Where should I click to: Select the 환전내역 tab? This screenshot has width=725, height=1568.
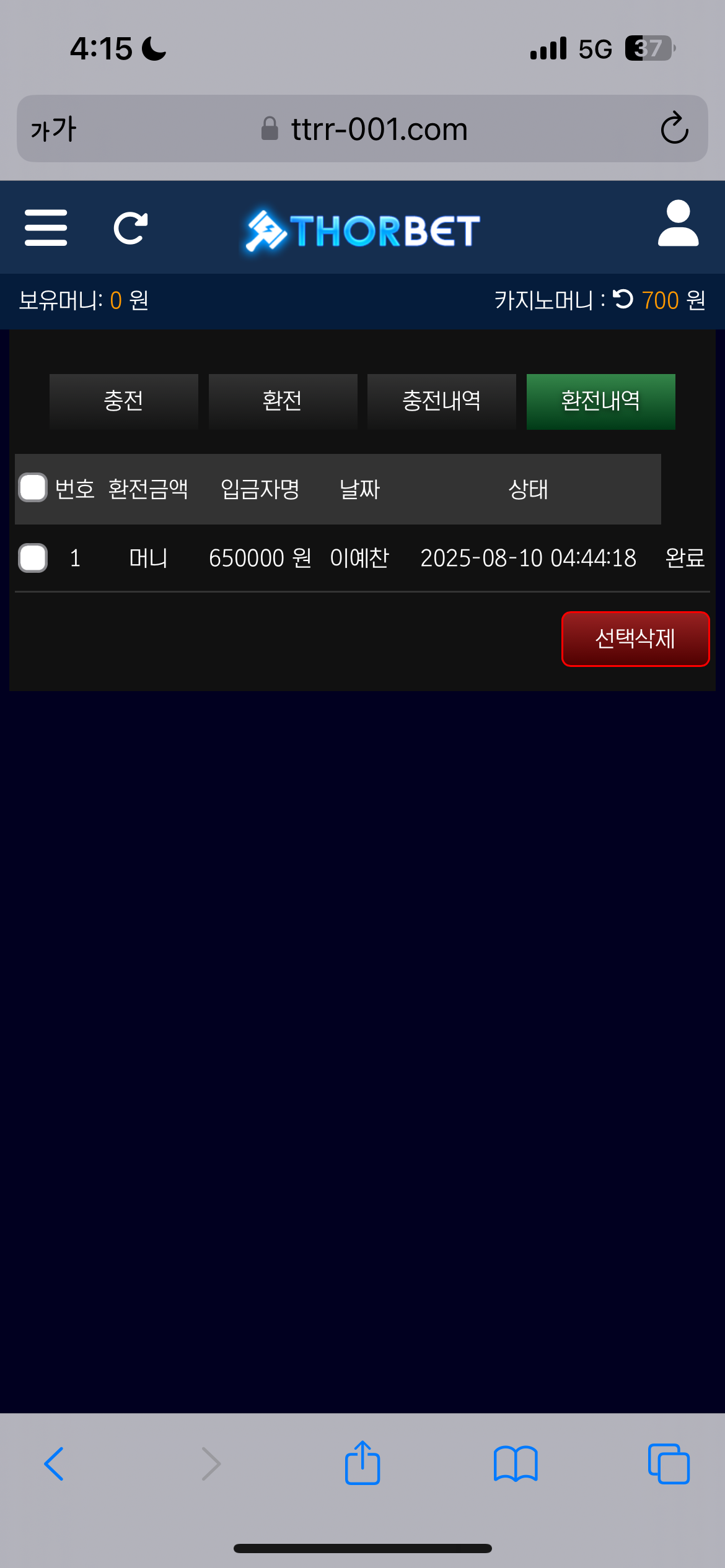tap(600, 401)
